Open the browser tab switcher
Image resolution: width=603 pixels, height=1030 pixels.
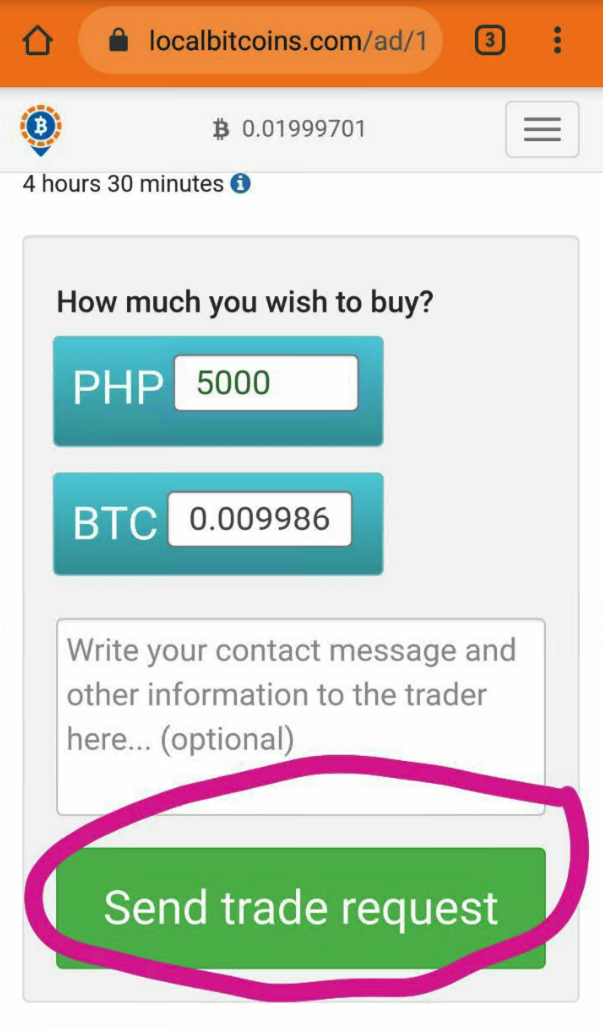pyautogui.click(x=489, y=41)
